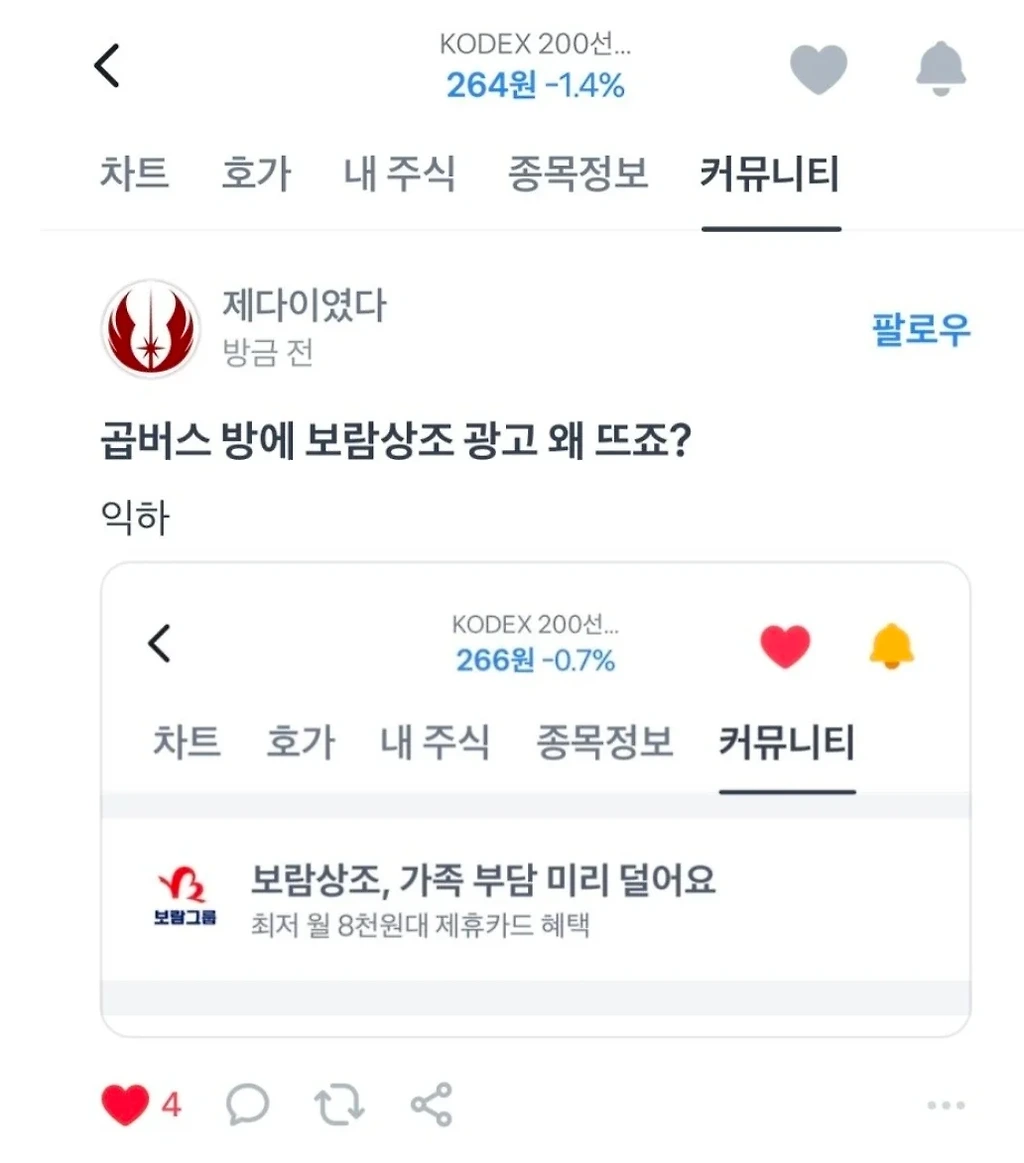Add KODEX 200 to favorites with heart

tap(818, 70)
